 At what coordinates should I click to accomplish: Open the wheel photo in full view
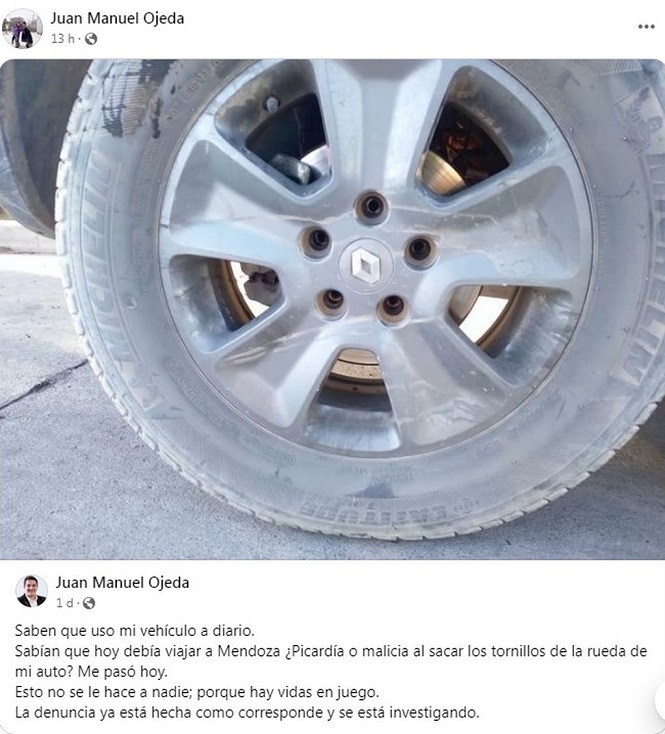(x=332, y=308)
